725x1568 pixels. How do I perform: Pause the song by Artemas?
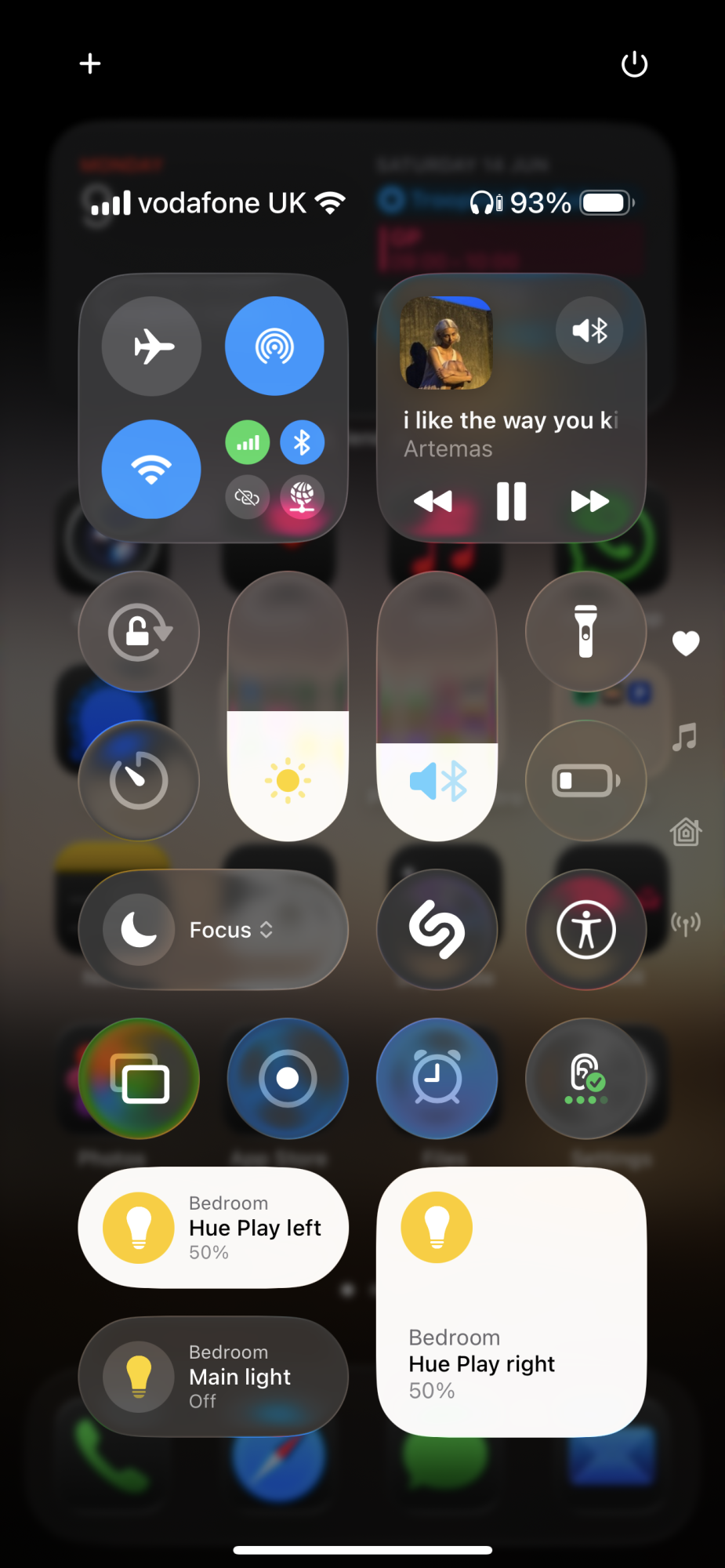coord(511,502)
